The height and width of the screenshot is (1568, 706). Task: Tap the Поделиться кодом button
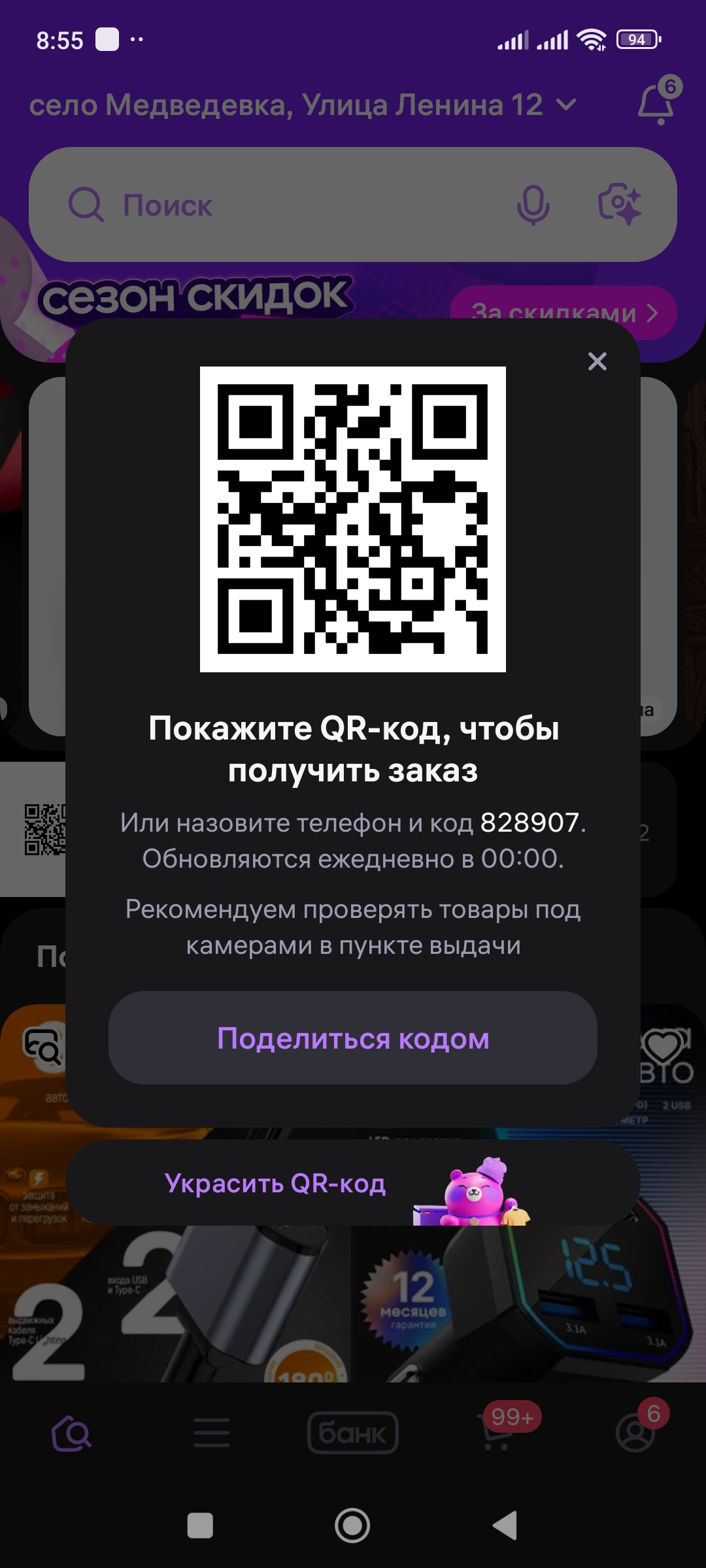353,1038
